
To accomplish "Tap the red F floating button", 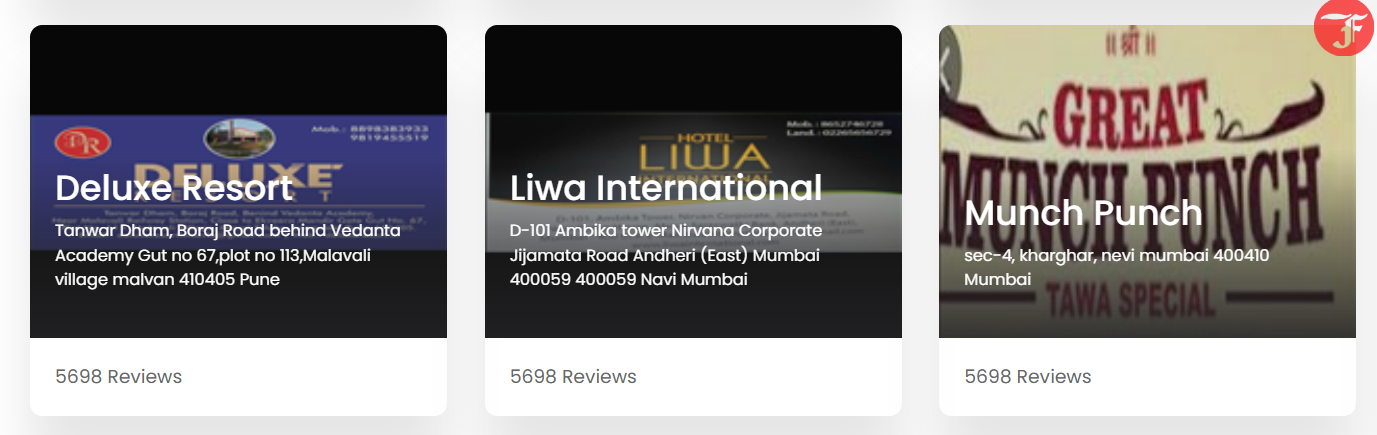I will point(1344,27).
